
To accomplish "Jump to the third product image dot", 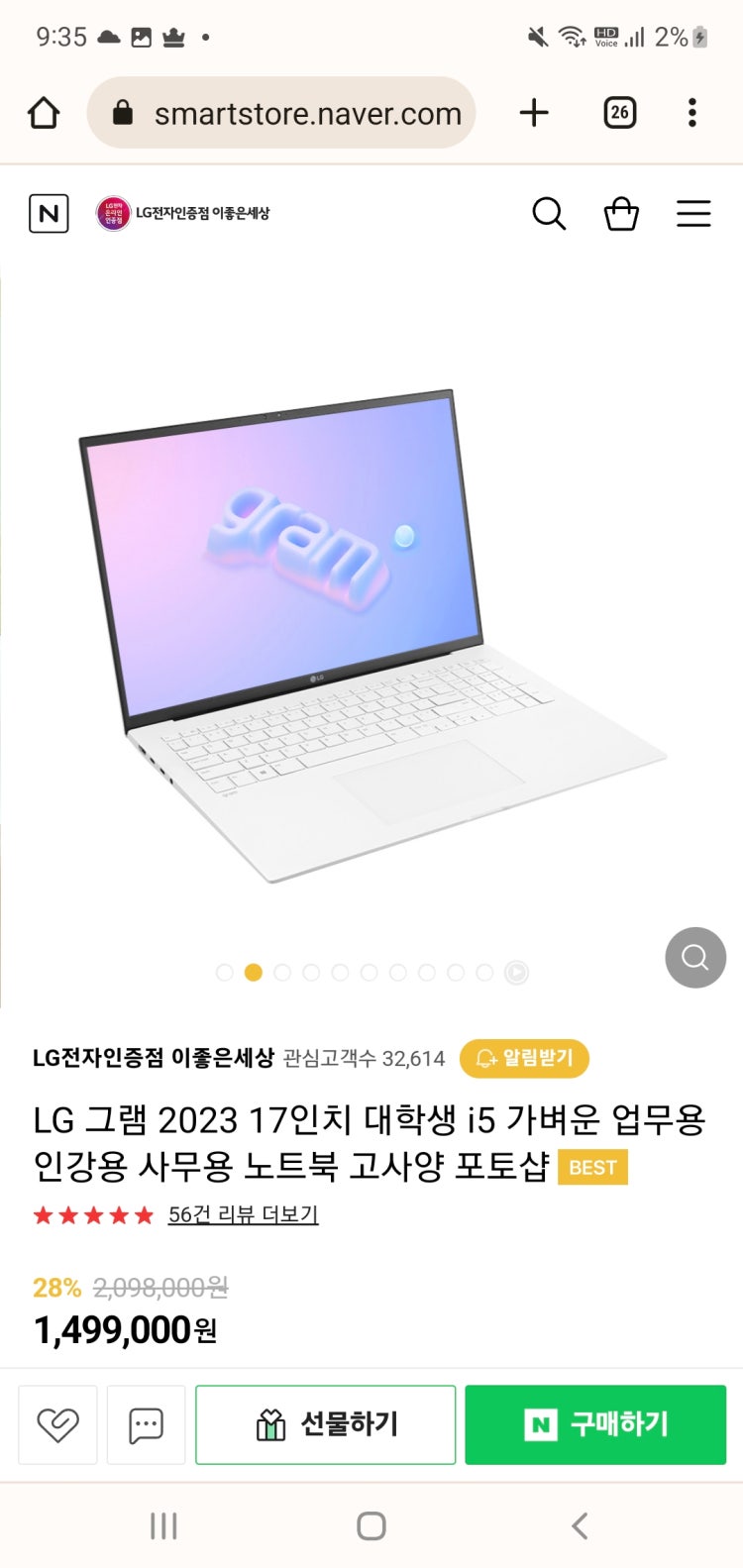I will point(282,973).
